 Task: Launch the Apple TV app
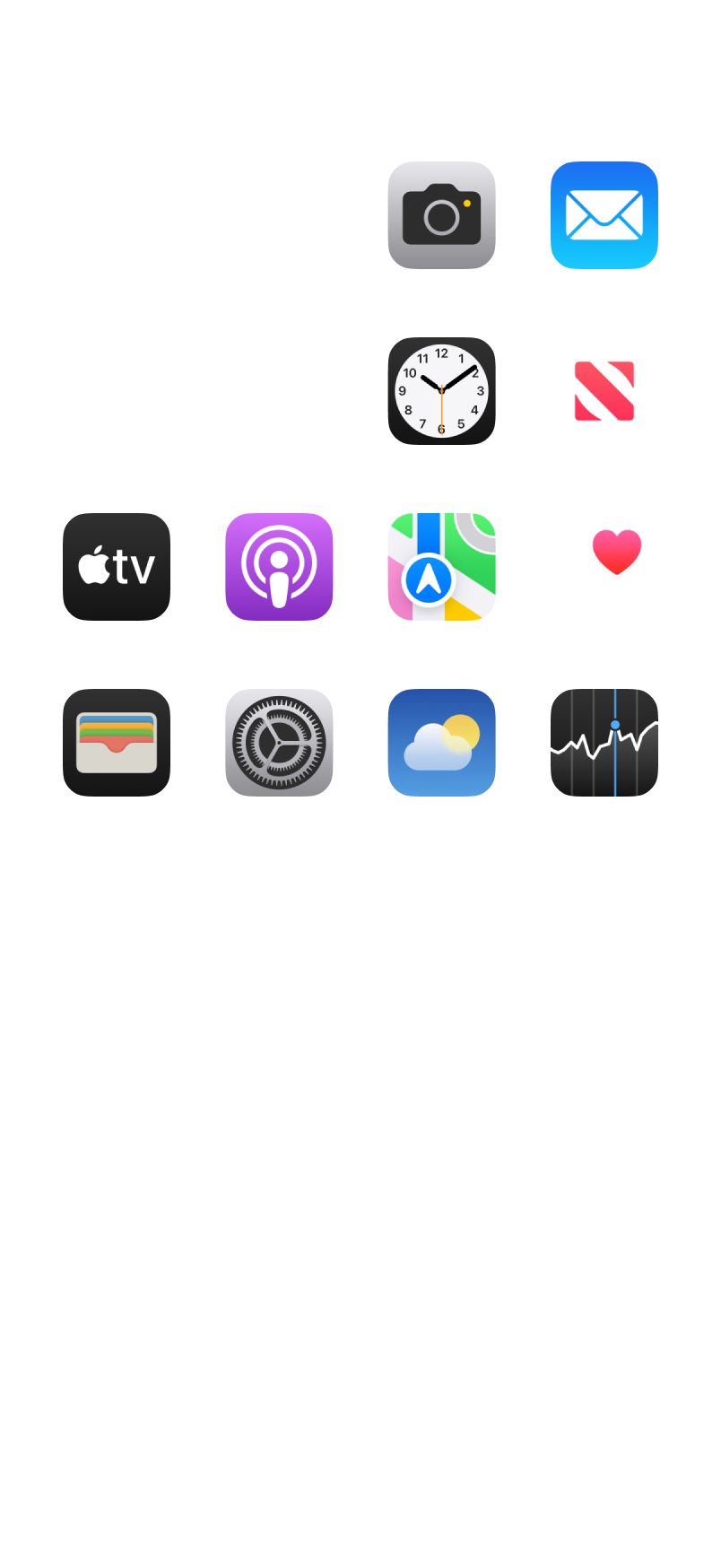coord(117,567)
